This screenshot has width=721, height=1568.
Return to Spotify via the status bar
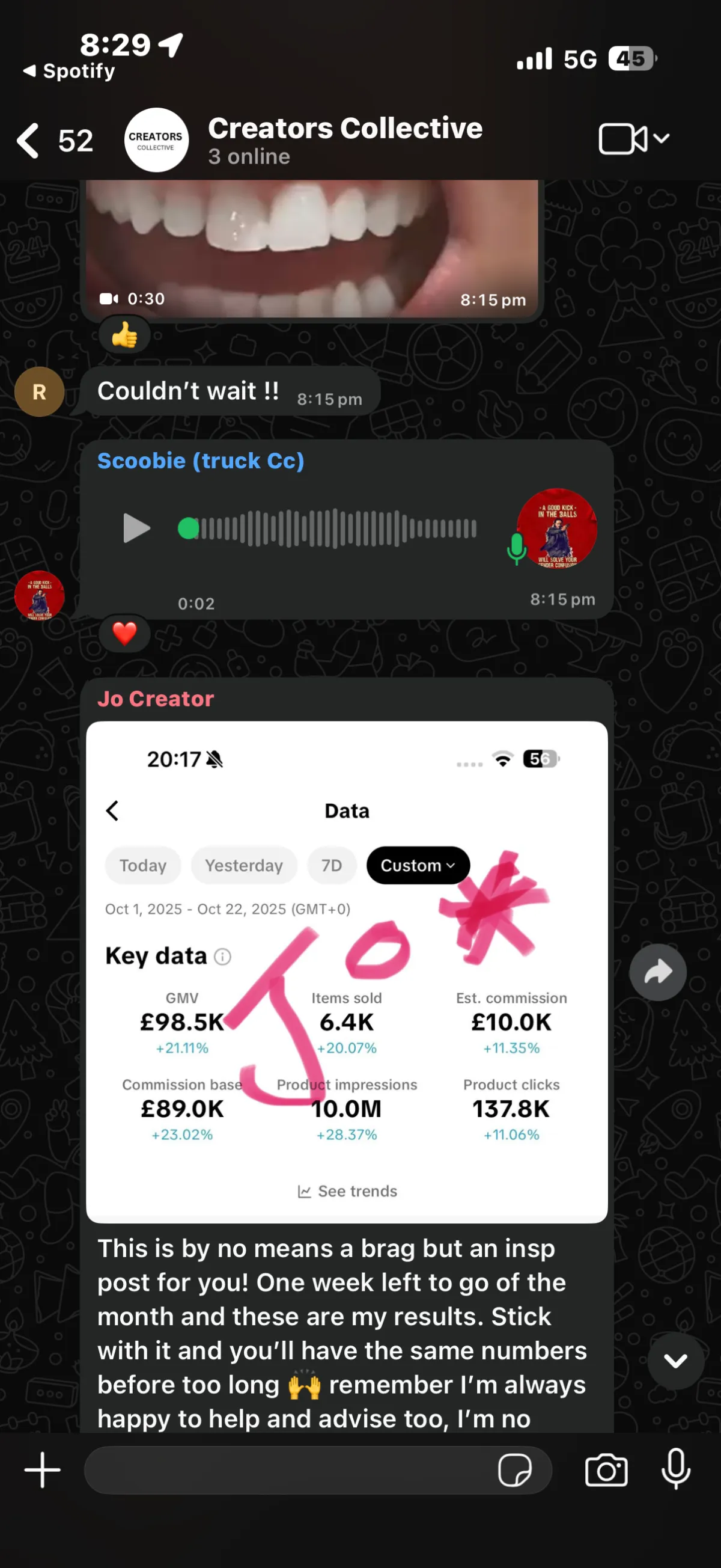pyautogui.click(x=68, y=71)
